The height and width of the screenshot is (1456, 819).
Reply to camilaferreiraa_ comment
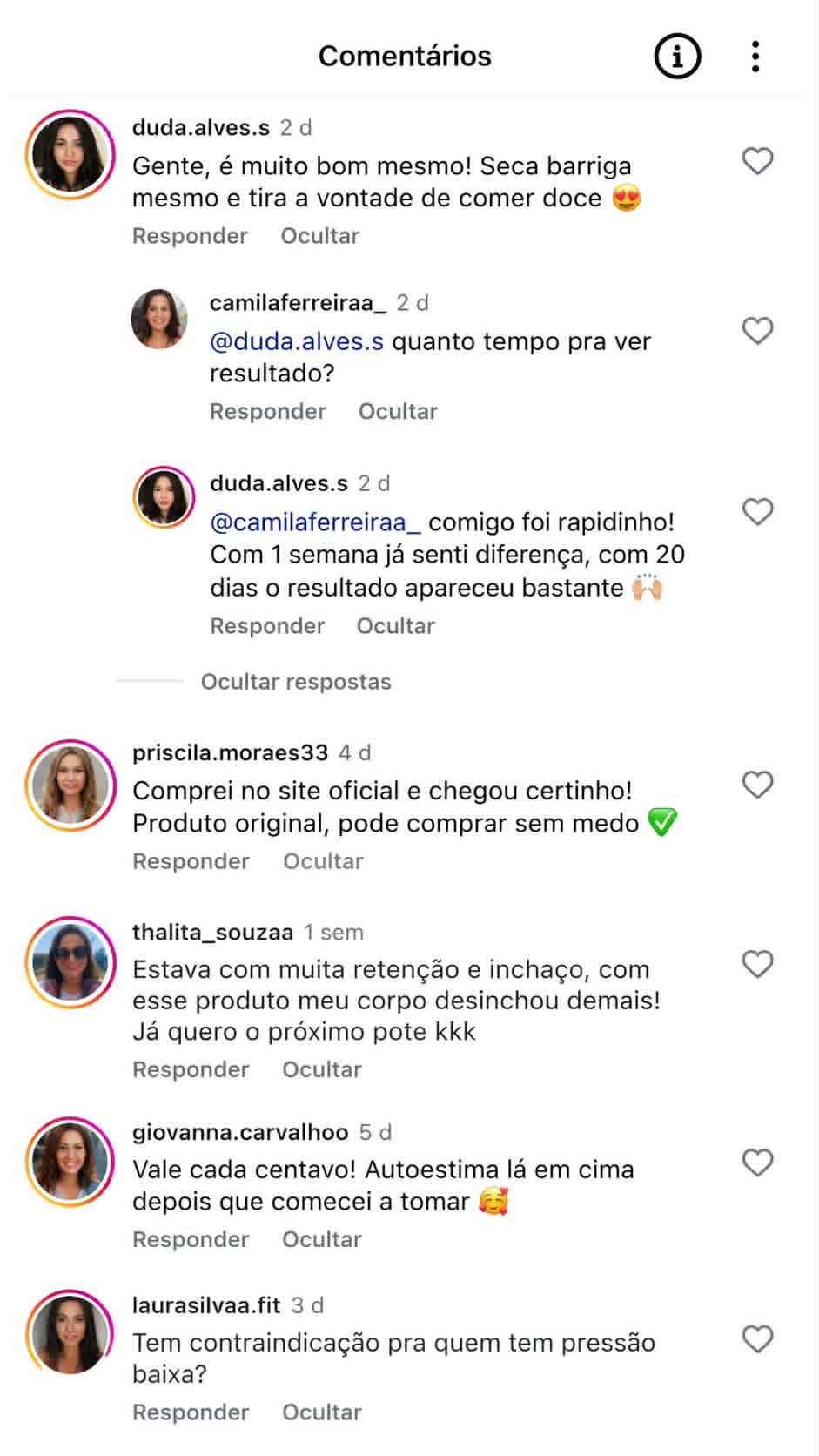268,411
